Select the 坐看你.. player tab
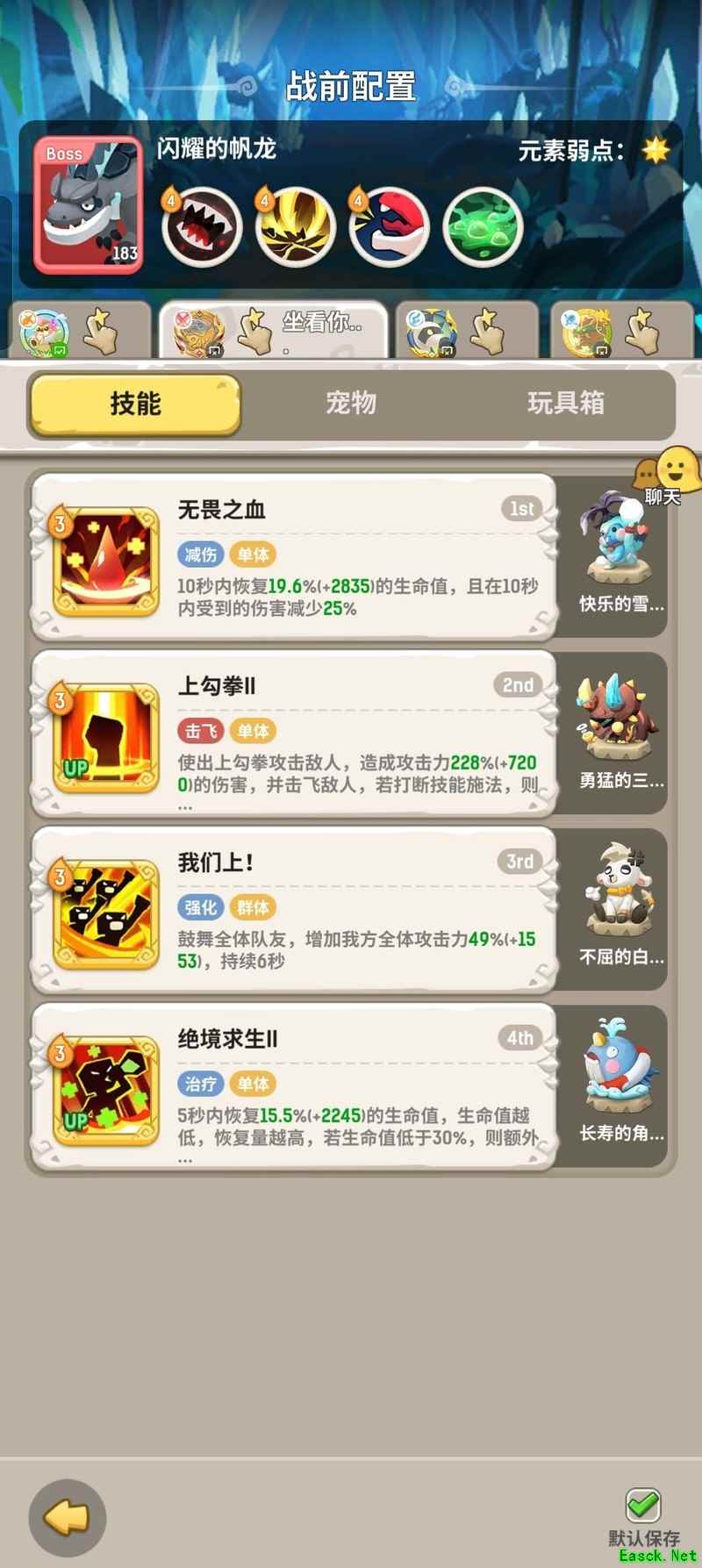Screen dimensions: 702x1568 click(273, 330)
